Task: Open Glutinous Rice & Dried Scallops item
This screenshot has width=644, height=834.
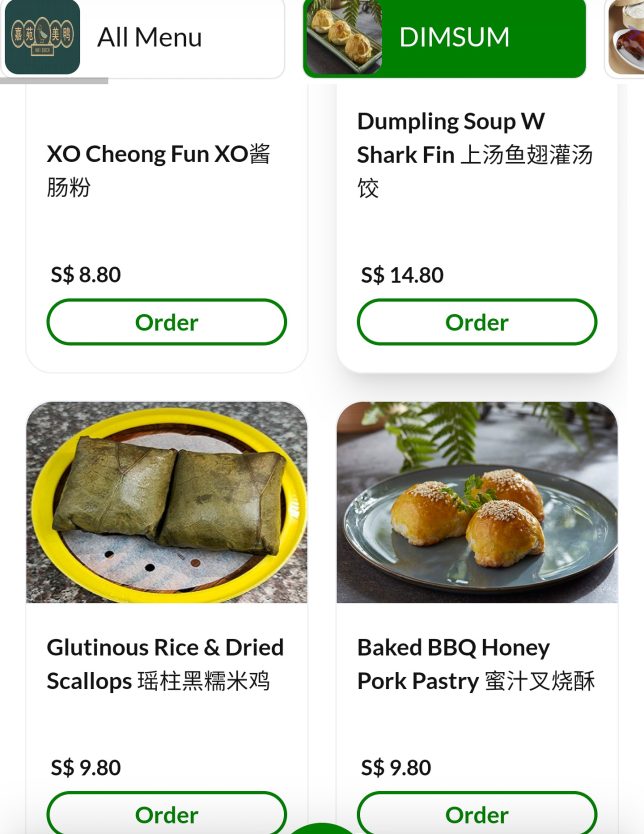Action: (166, 503)
